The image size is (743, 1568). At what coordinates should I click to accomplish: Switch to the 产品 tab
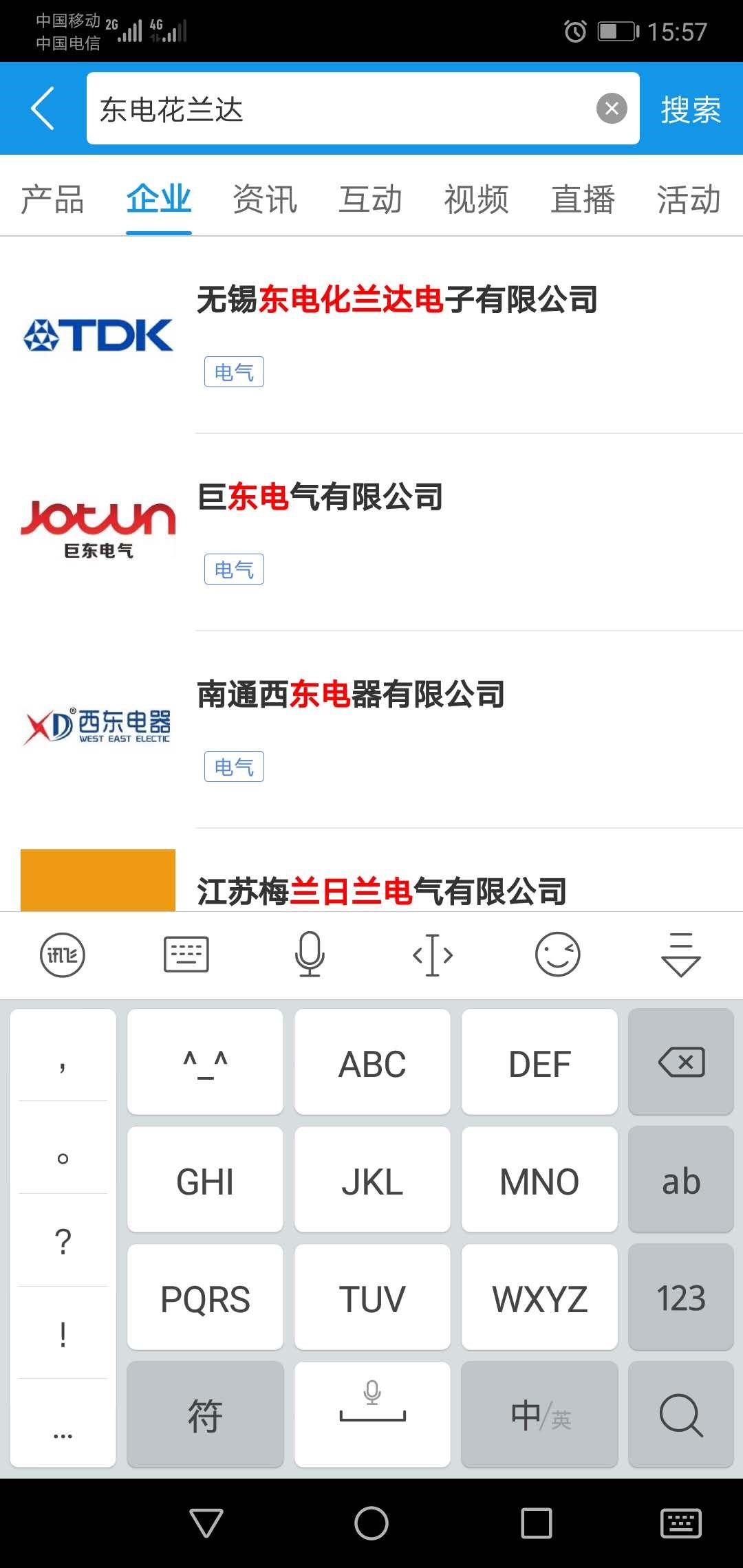(x=52, y=200)
